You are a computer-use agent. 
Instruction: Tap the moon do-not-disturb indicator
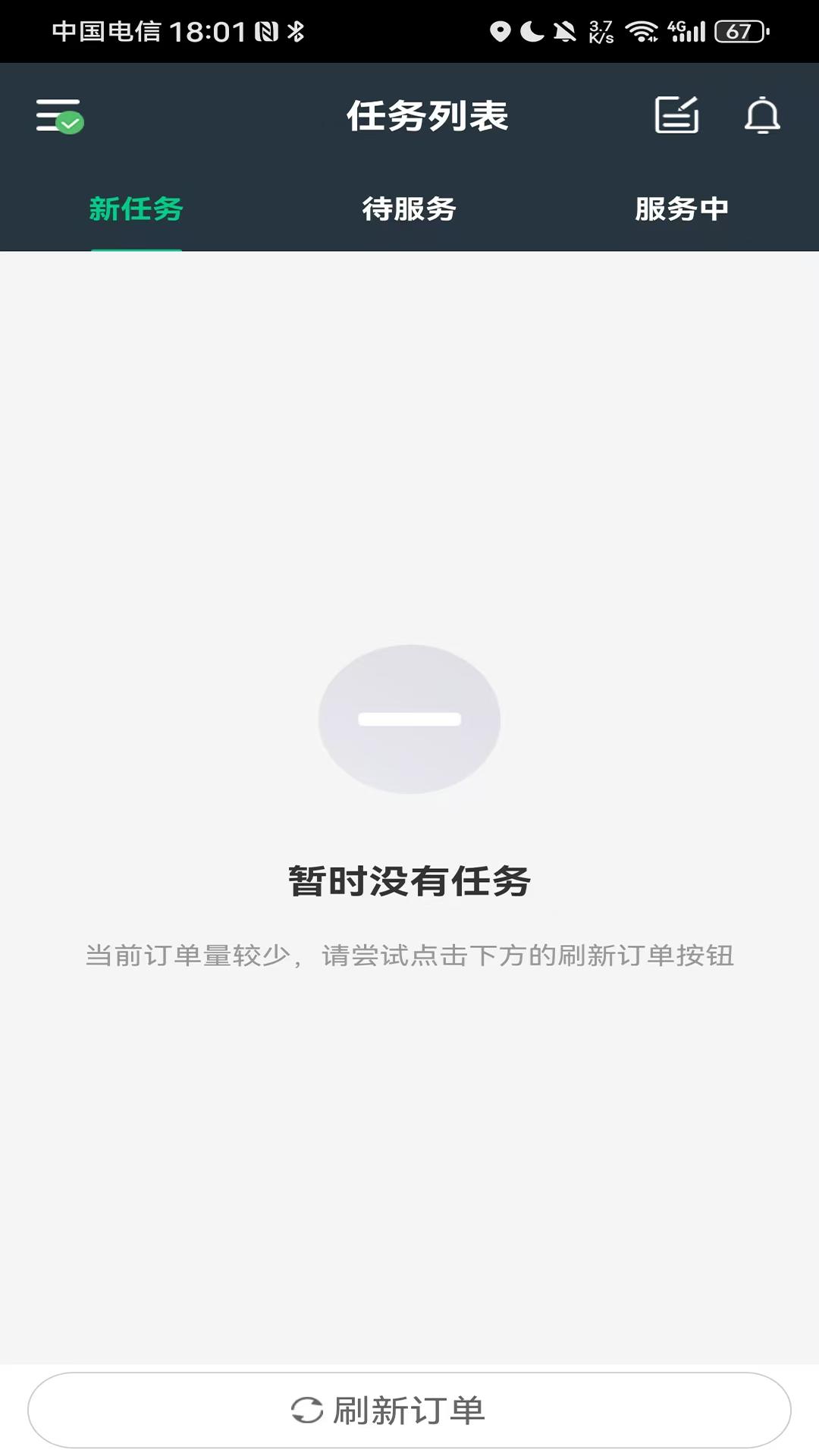(x=532, y=30)
